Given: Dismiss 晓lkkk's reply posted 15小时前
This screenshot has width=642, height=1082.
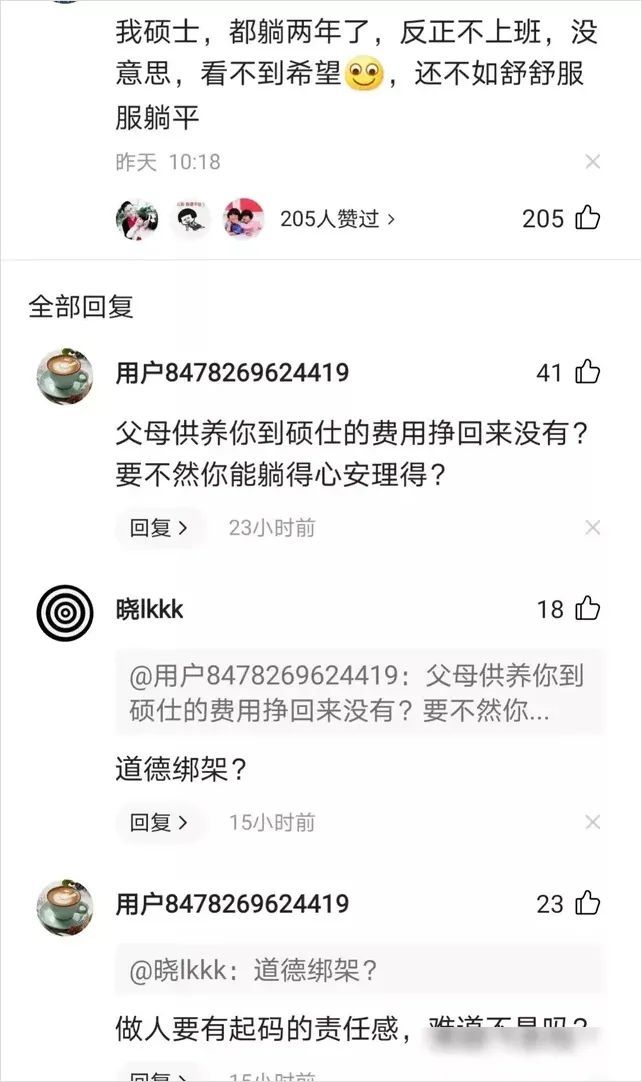Looking at the screenshot, I should click(x=592, y=822).
